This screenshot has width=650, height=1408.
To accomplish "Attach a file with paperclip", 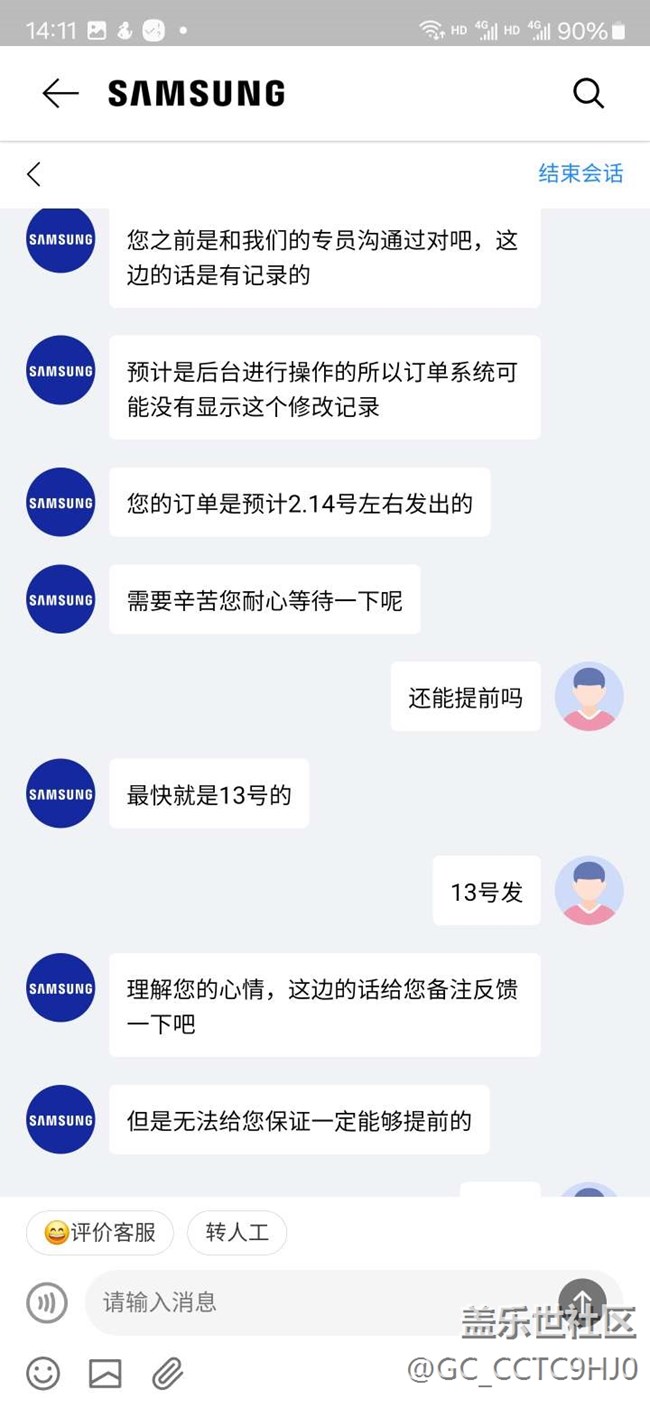I will 167,1373.
